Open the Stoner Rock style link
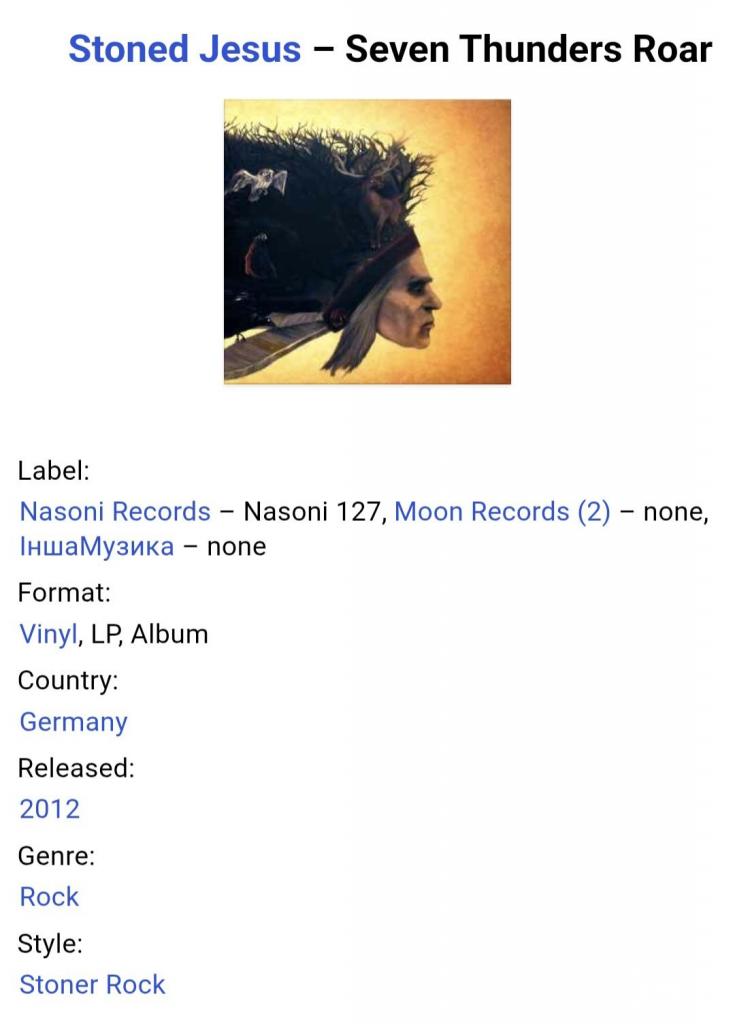 pyautogui.click(x=93, y=984)
